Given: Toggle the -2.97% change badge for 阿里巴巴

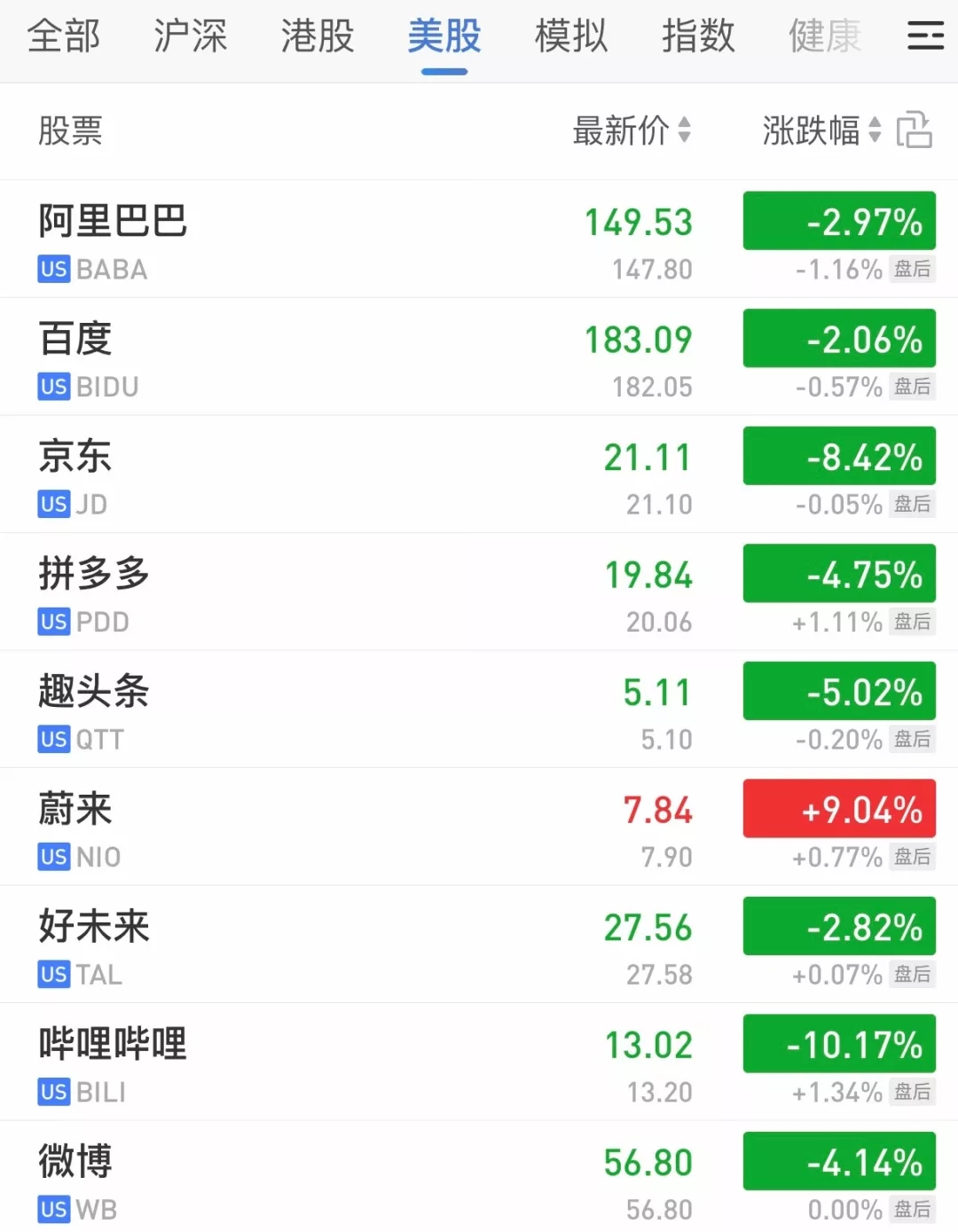Looking at the screenshot, I should [x=839, y=221].
